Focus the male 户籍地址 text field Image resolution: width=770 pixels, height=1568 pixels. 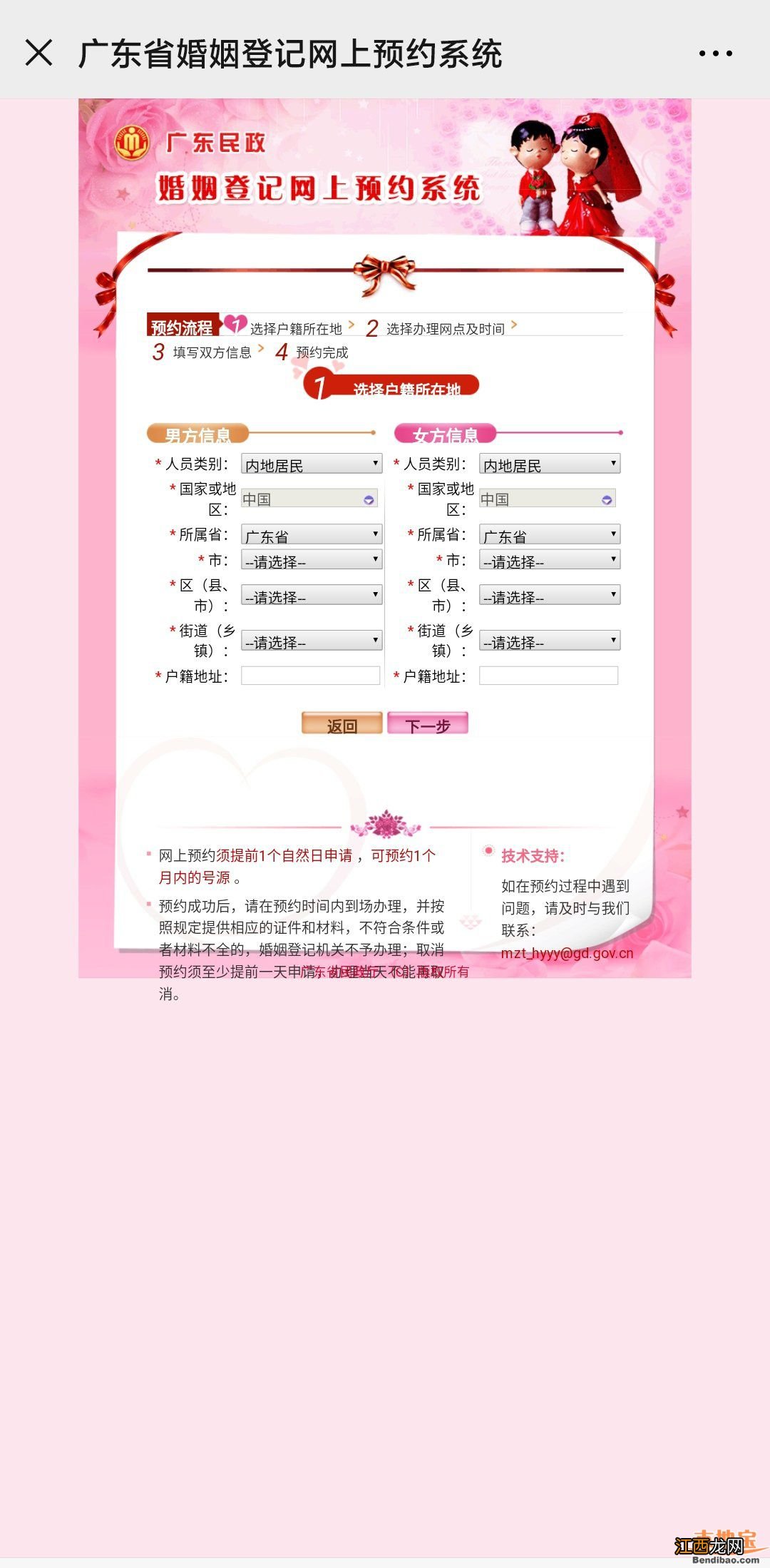pyautogui.click(x=310, y=676)
